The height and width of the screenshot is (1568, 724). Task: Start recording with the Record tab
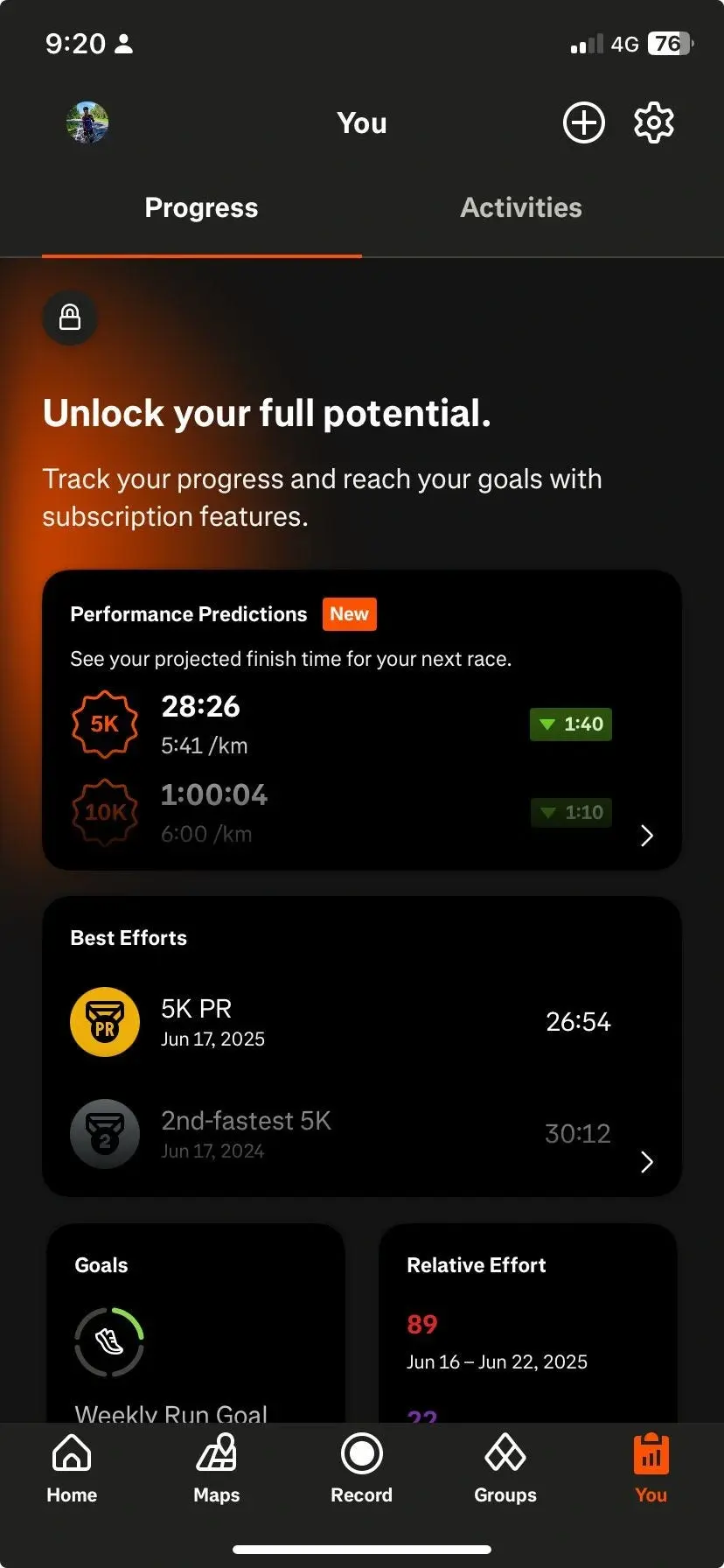[361, 1469]
